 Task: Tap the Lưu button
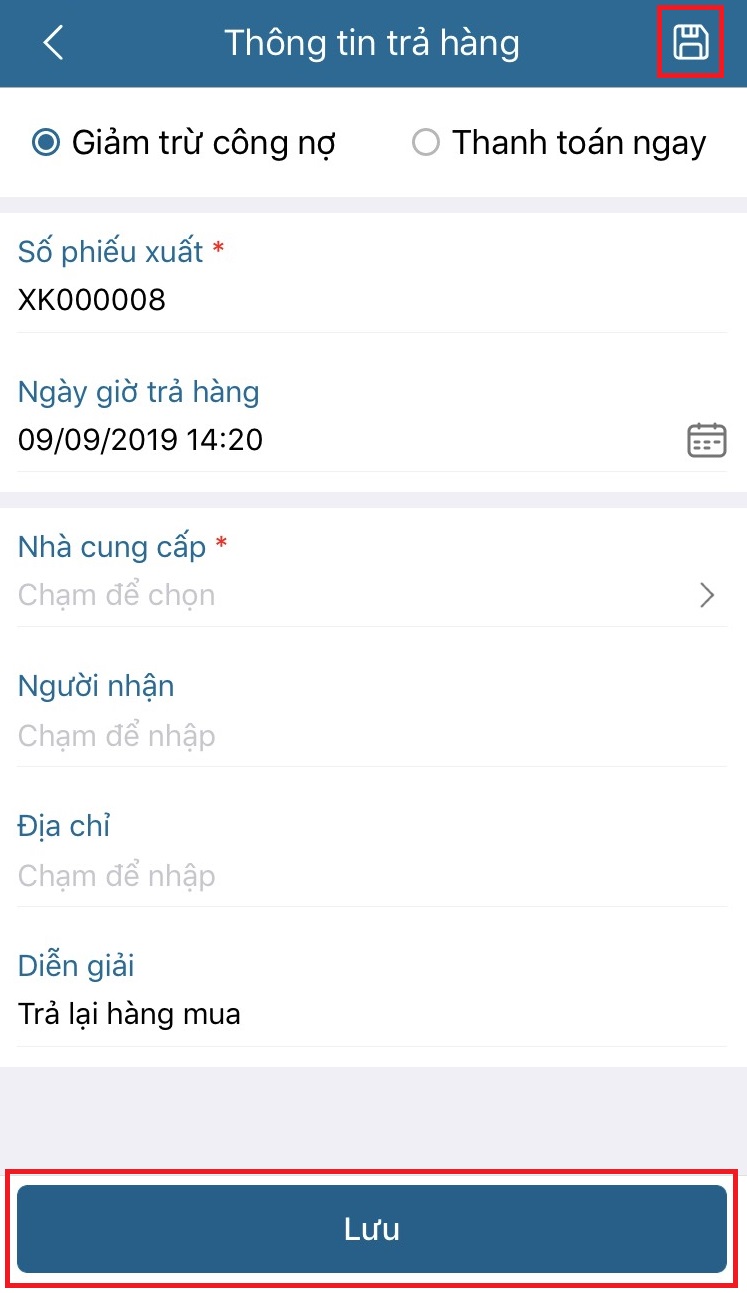[x=372, y=1229]
